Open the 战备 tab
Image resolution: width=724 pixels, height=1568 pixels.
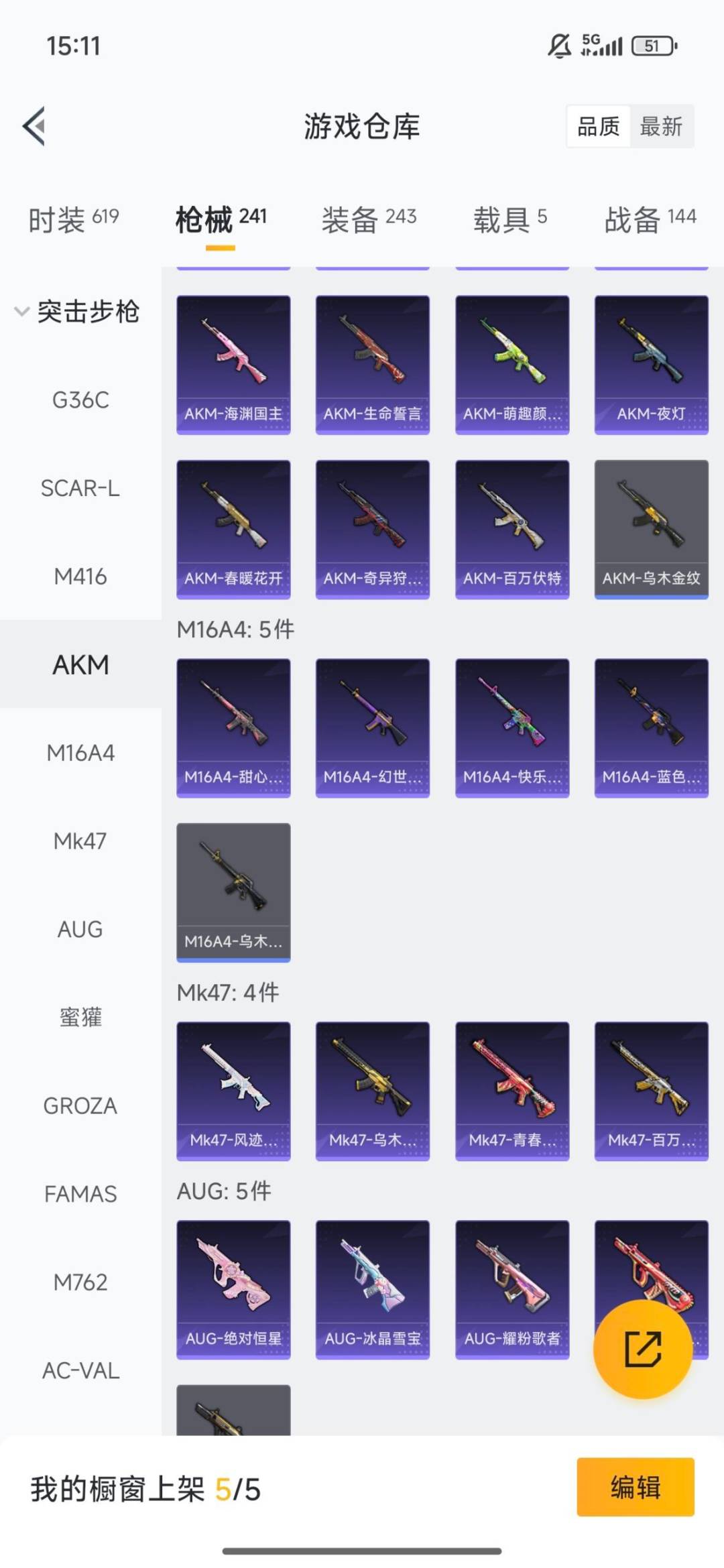(x=650, y=219)
